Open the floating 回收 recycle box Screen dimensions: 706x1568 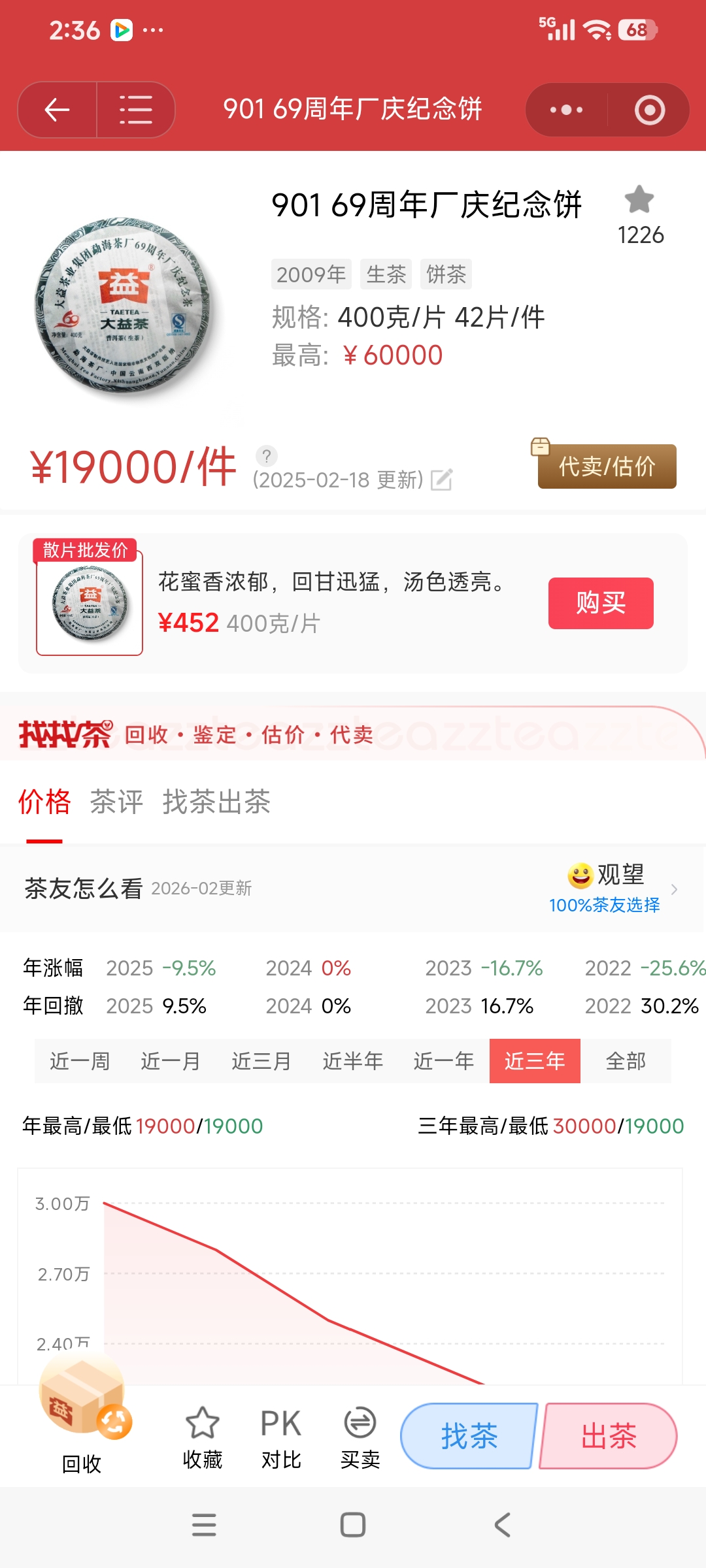82,1411
